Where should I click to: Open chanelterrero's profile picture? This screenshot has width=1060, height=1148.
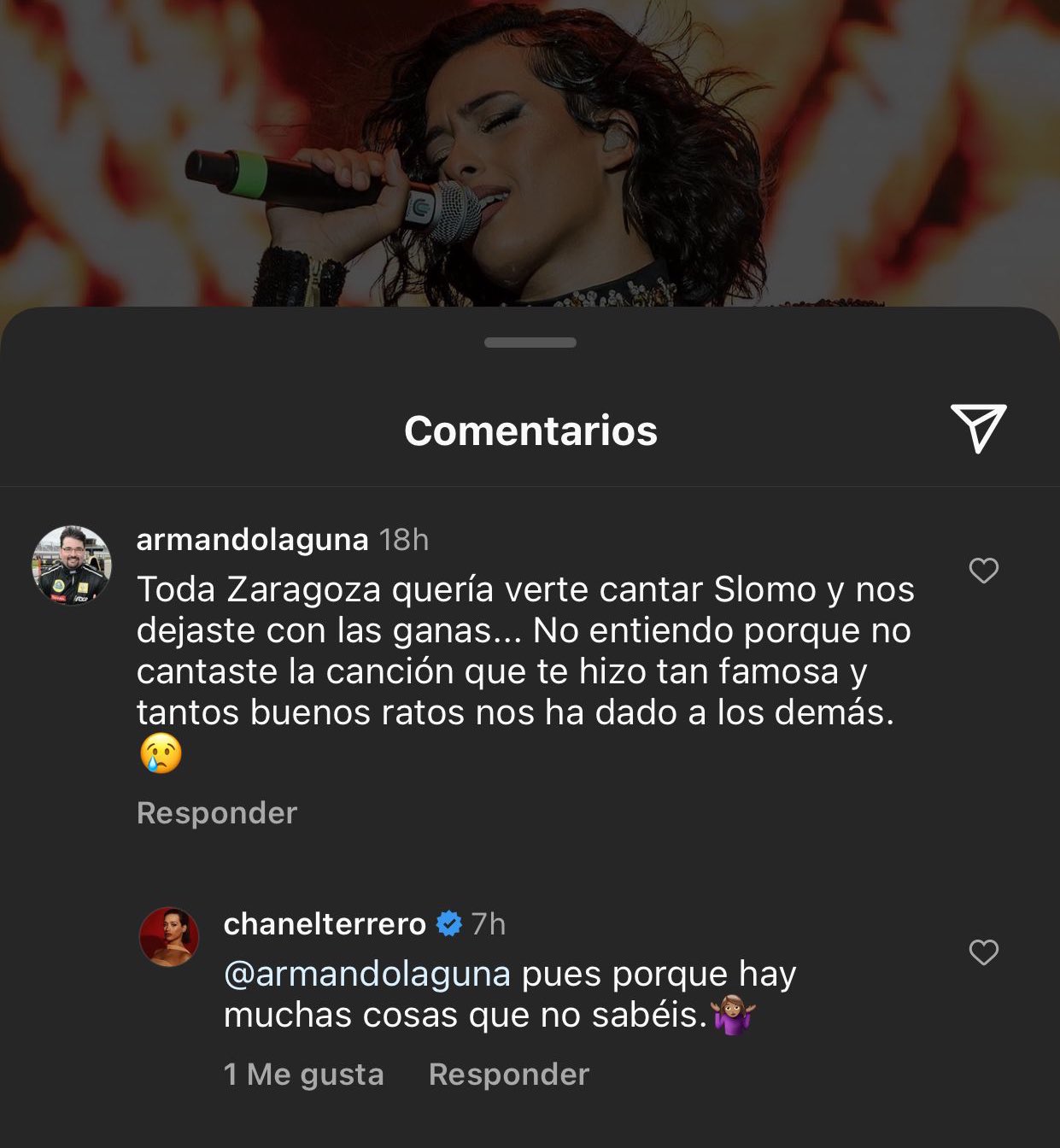pyautogui.click(x=169, y=937)
